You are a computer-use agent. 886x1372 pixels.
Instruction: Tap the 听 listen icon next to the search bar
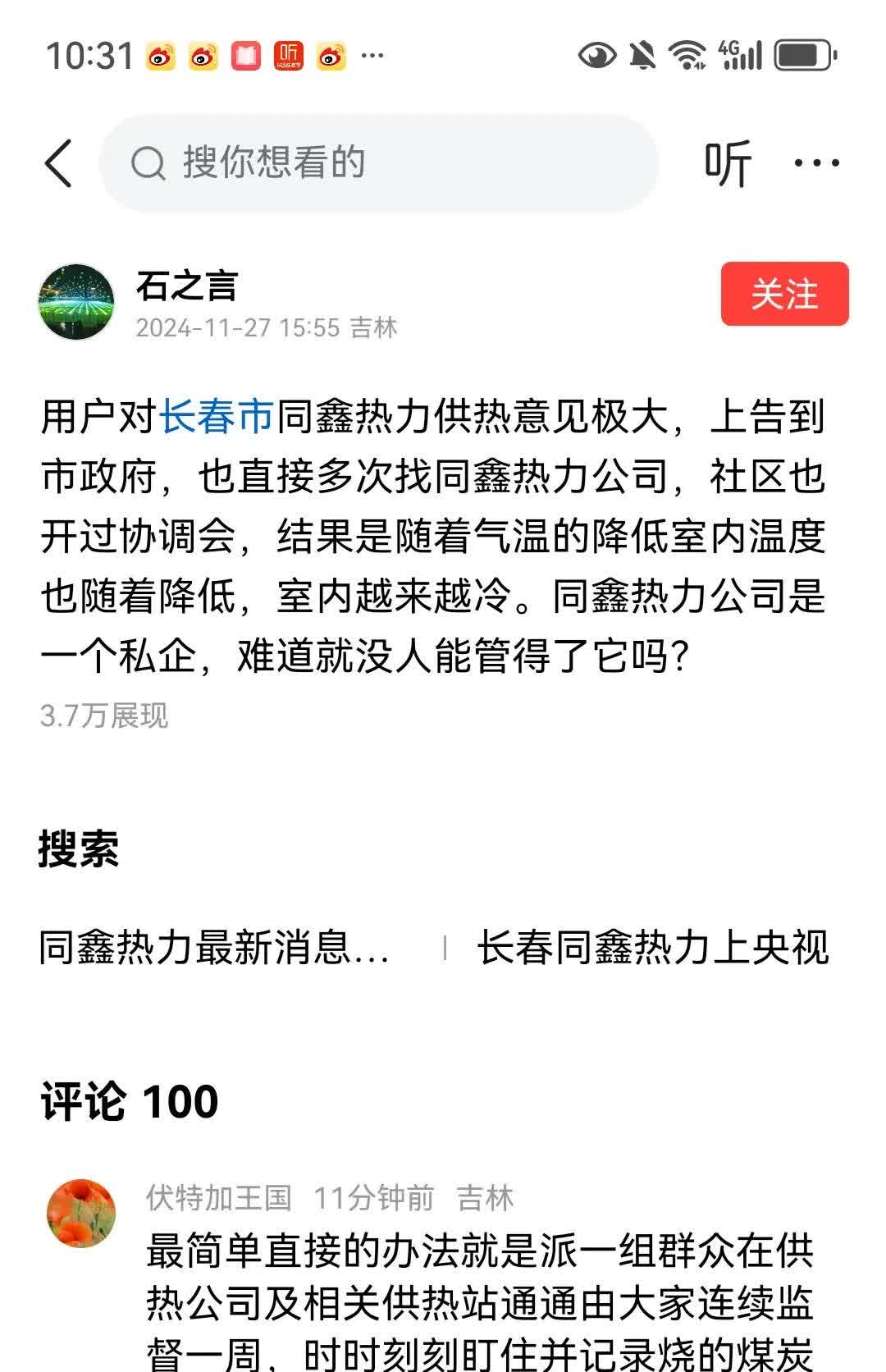pyautogui.click(x=727, y=162)
